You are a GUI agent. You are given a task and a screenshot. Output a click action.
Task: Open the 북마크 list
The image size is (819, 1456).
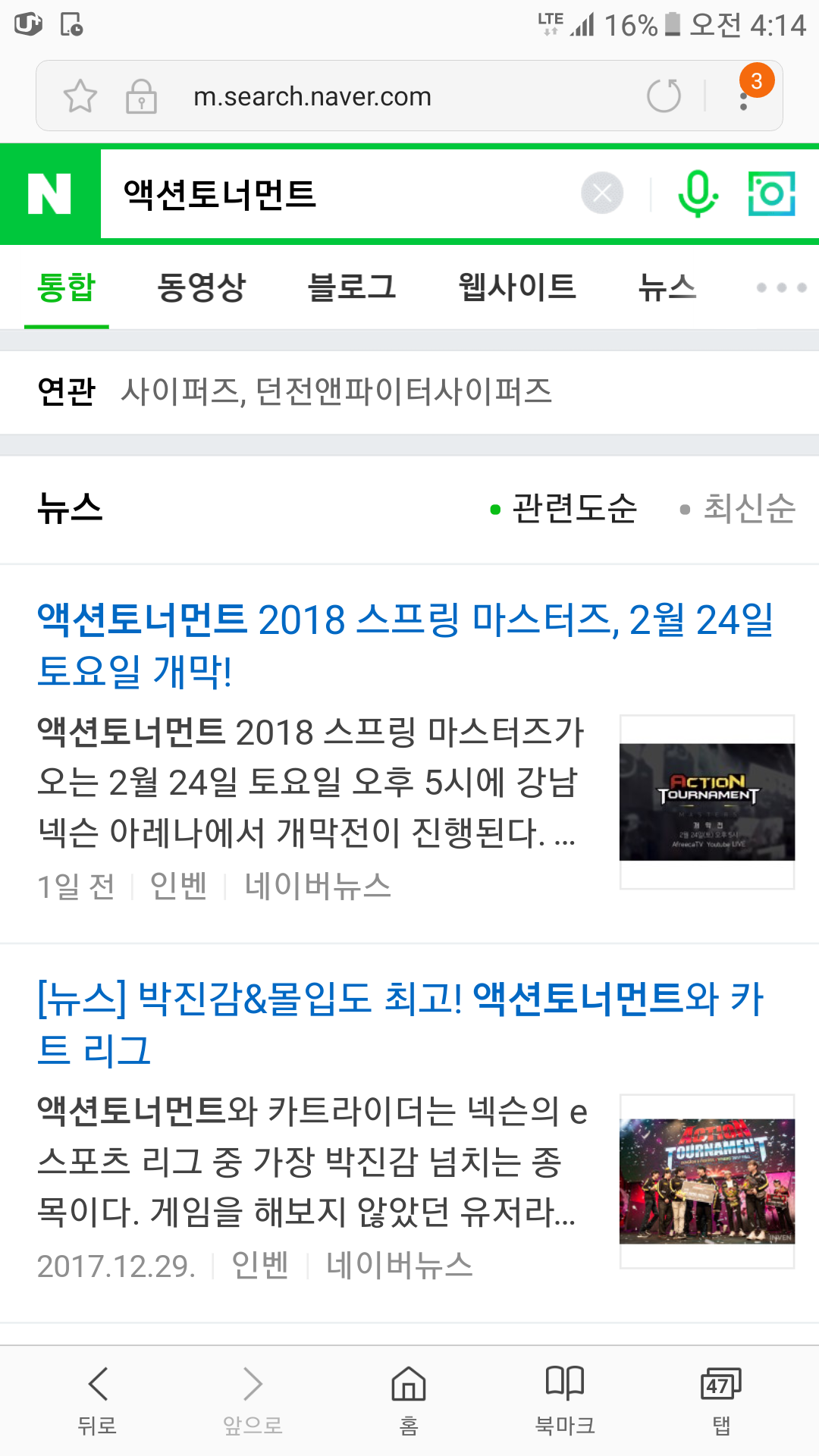click(x=564, y=1400)
